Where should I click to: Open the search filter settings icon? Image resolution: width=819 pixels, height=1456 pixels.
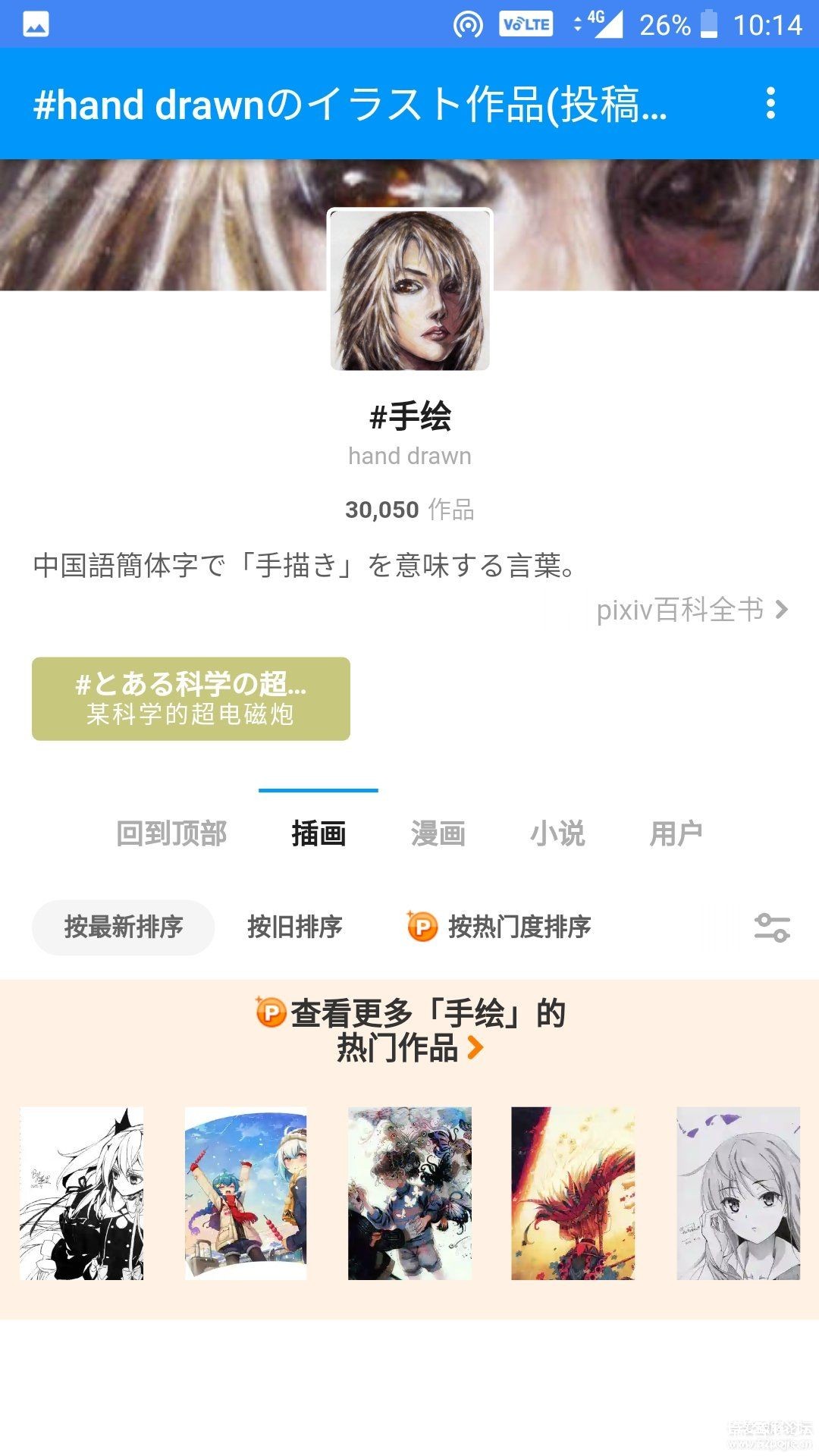click(x=772, y=927)
